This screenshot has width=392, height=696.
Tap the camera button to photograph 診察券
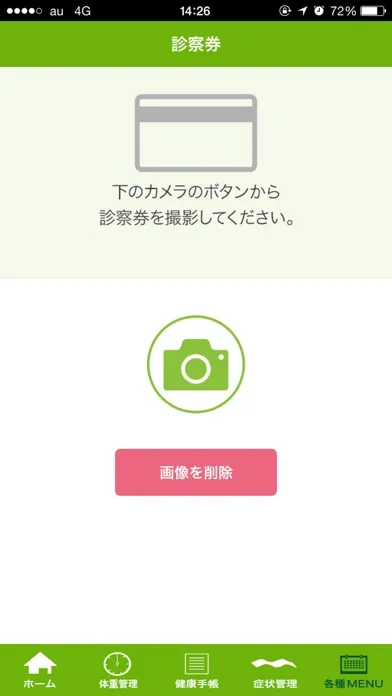pos(196,364)
